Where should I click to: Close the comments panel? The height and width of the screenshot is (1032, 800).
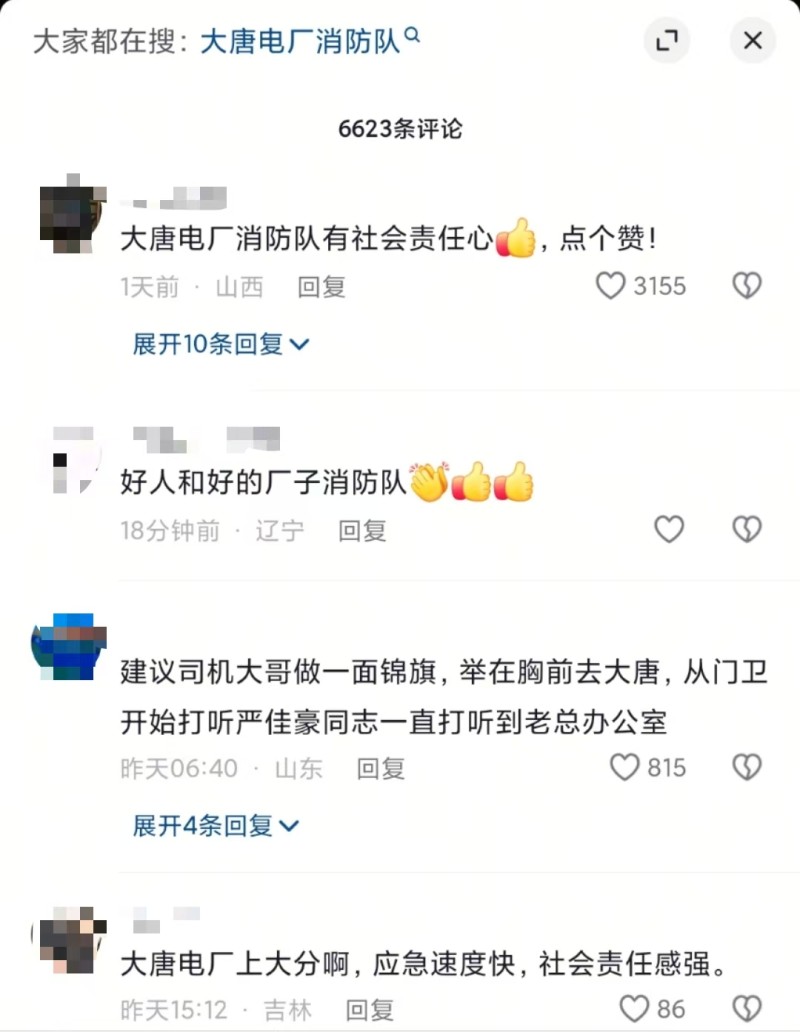(x=752, y=41)
